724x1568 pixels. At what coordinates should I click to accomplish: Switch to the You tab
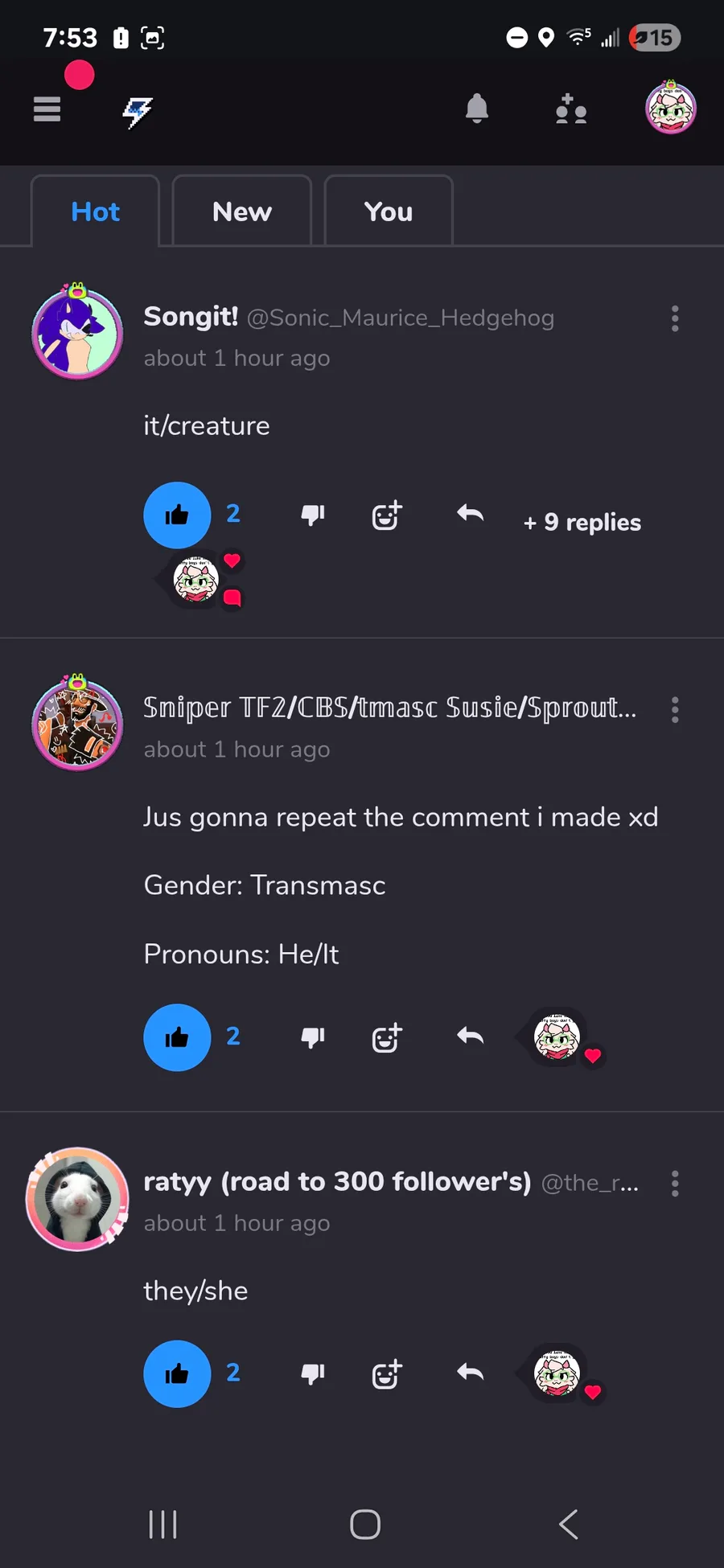click(389, 211)
